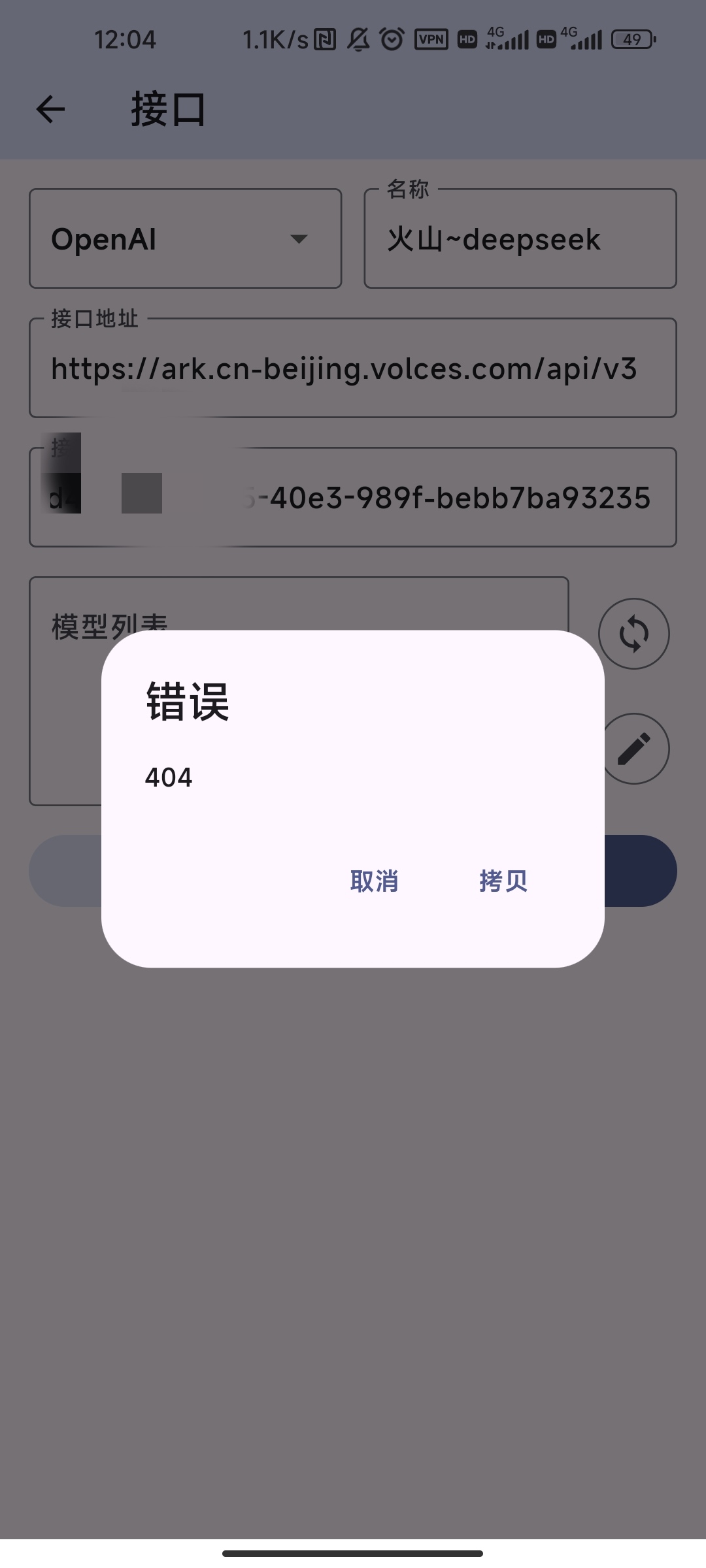The width and height of the screenshot is (706, 1568).
Task: Open the OpenAI type dropdown
Action: point(186,238)
